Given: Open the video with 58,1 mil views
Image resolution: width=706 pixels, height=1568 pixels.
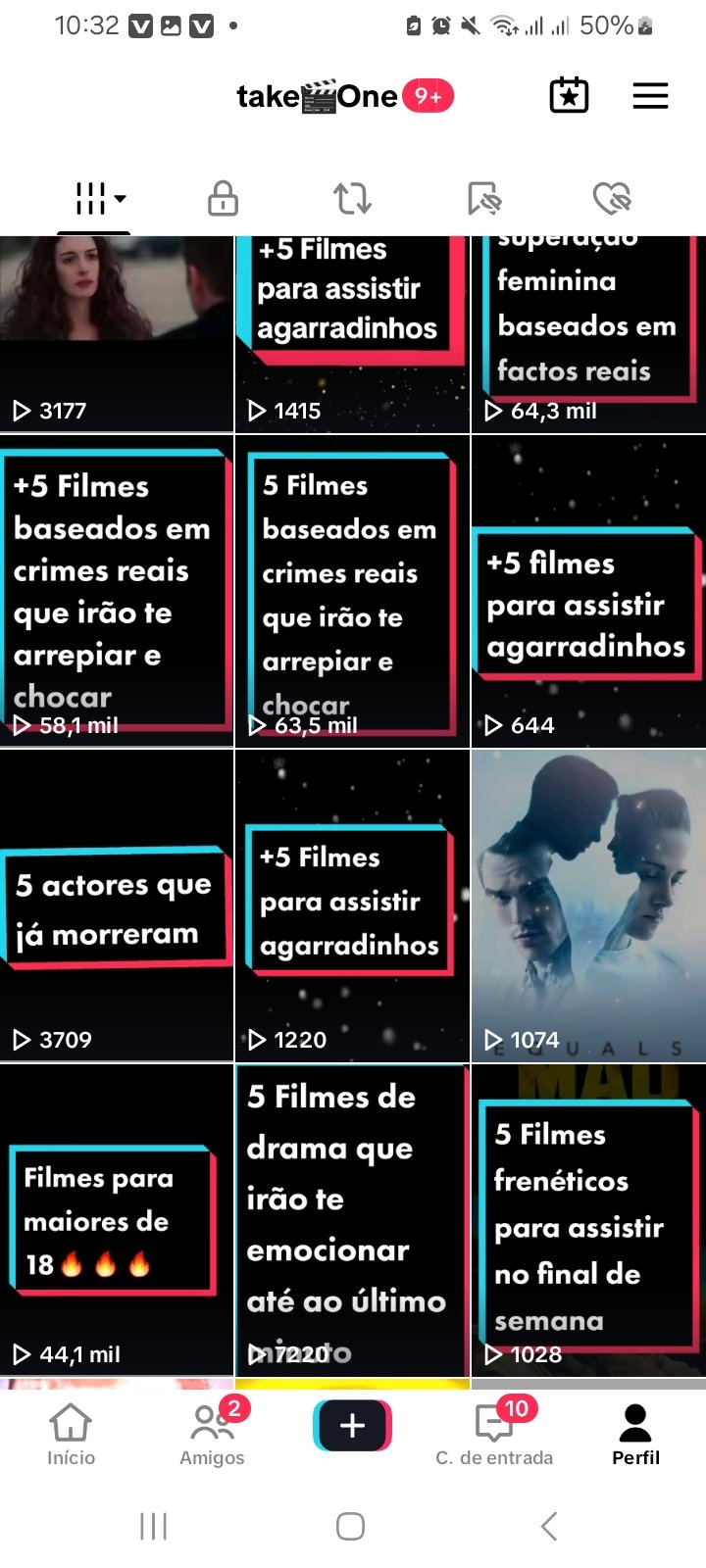Looking at the screenshot, I should pos(117,591).
